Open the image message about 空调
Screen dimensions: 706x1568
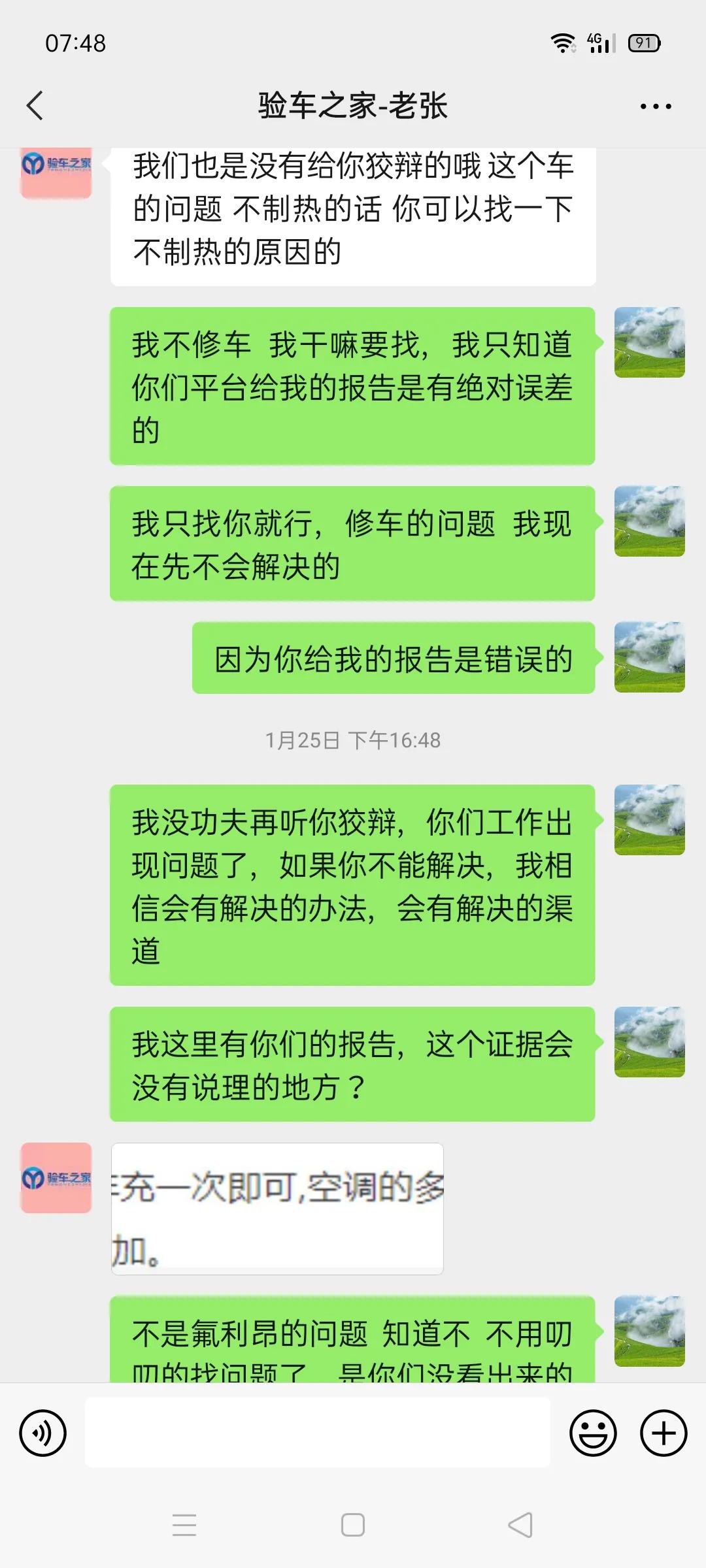click(x=278, y=1209)
